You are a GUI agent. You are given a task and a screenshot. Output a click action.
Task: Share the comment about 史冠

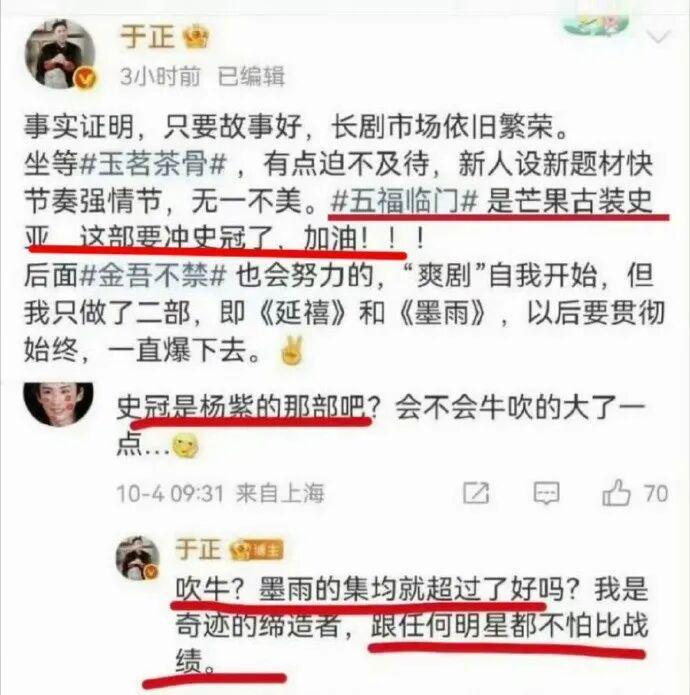(x=477, y=492)
